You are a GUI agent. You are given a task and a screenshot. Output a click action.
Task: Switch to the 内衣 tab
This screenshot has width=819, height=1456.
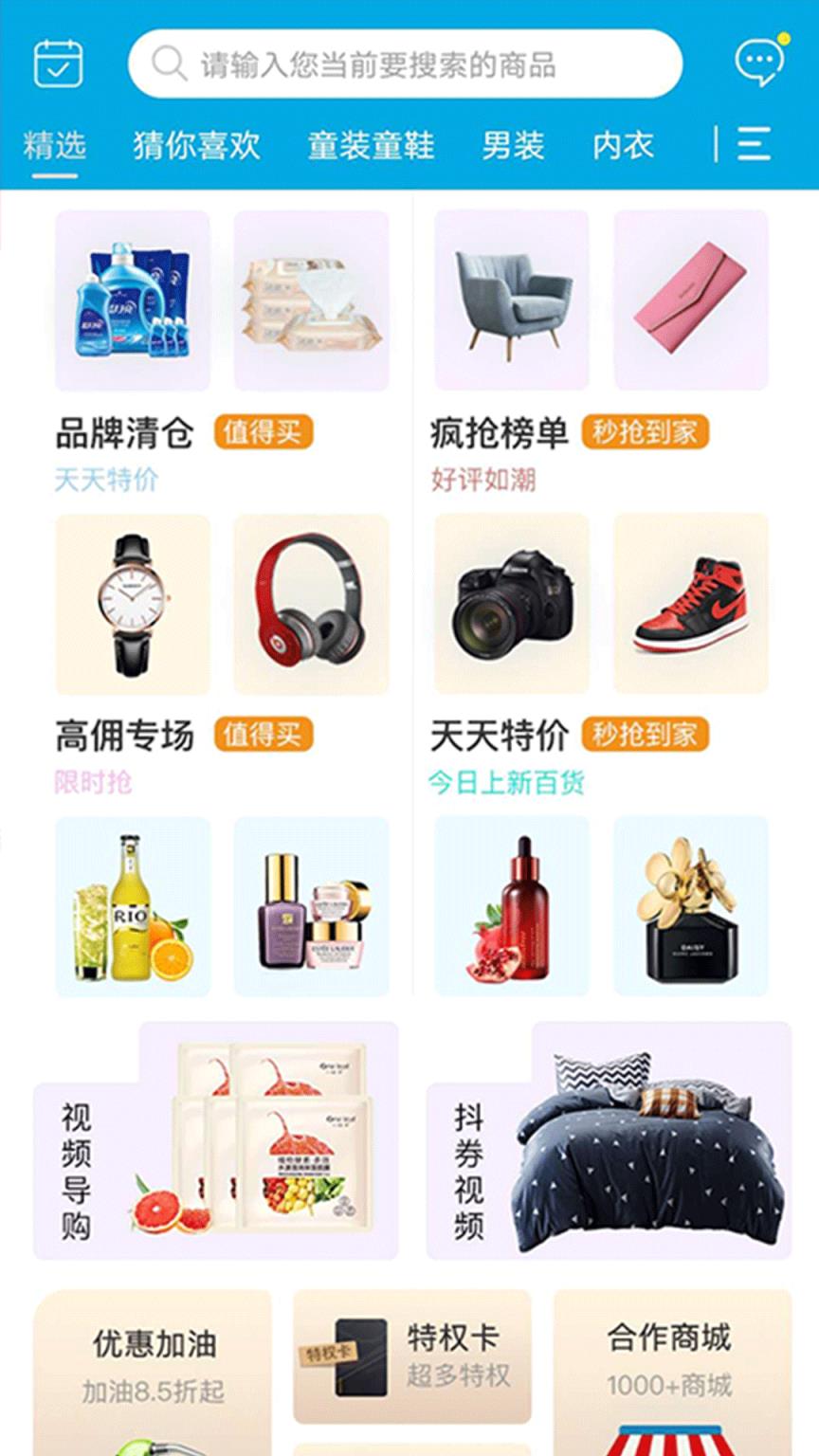pyautogui.click(x=625, y=145)
